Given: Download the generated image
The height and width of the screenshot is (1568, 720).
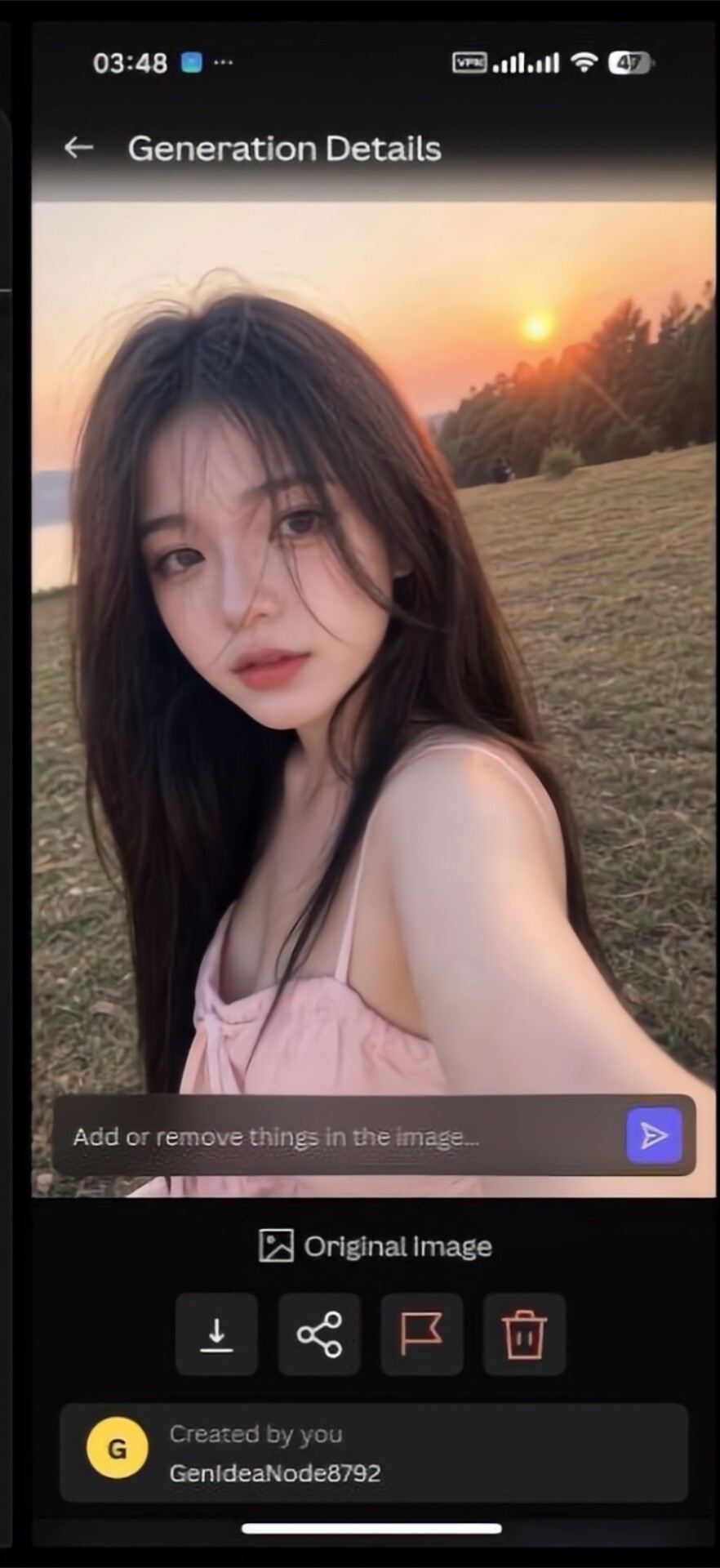Looking at the screenshot, I should [216, 1334].
